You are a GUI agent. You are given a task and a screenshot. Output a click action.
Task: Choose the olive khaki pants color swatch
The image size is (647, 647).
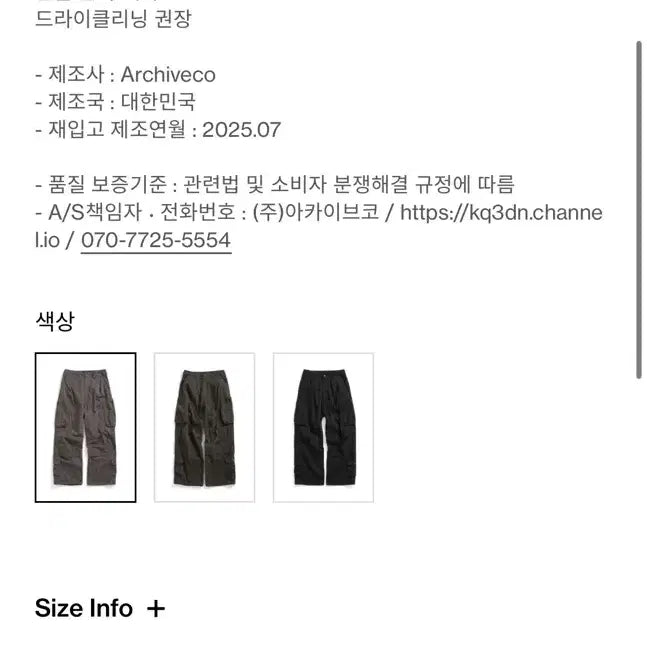pyautogui.click(x=204, y=427)
